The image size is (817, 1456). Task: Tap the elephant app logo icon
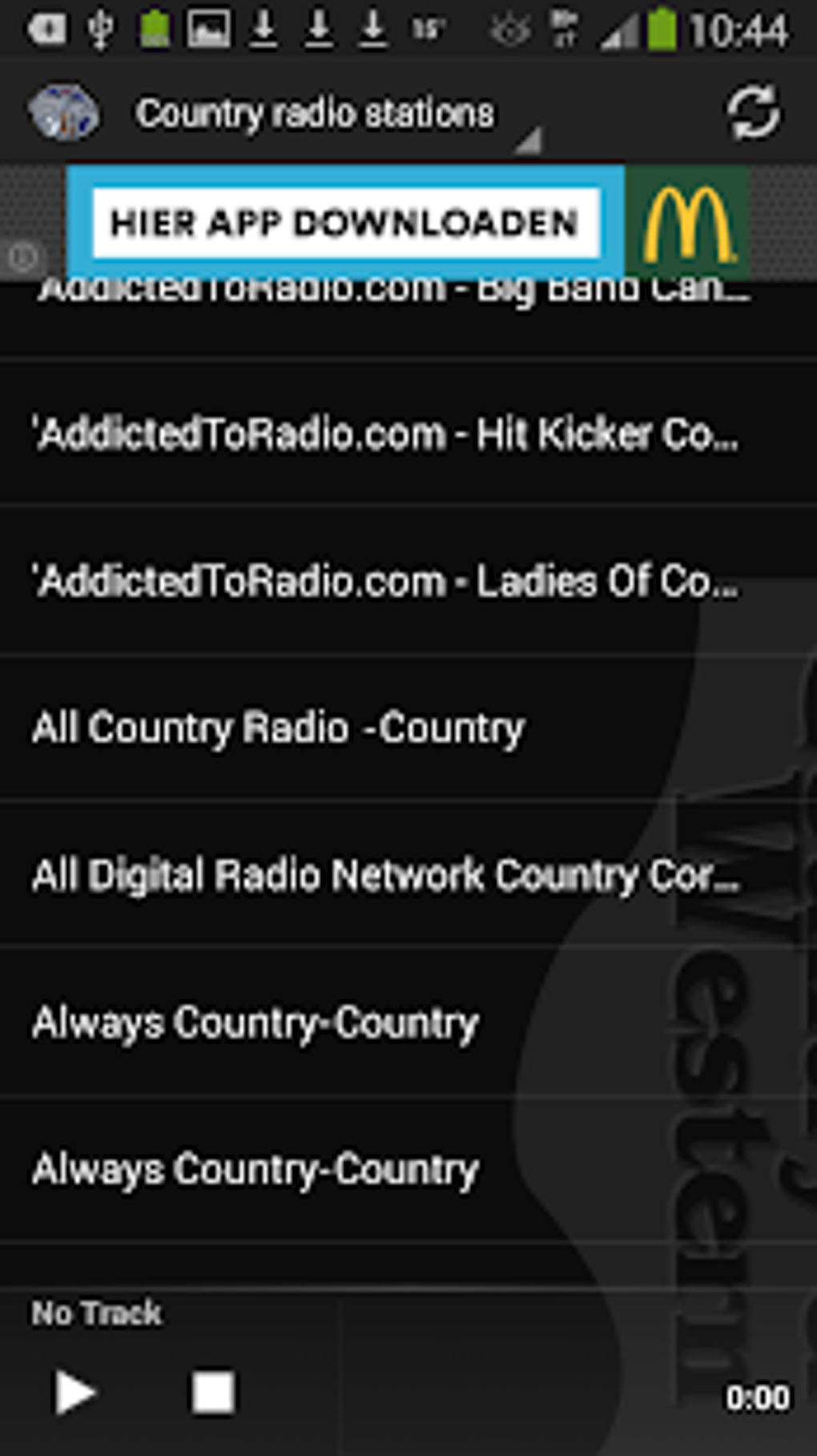coord(62,111)
